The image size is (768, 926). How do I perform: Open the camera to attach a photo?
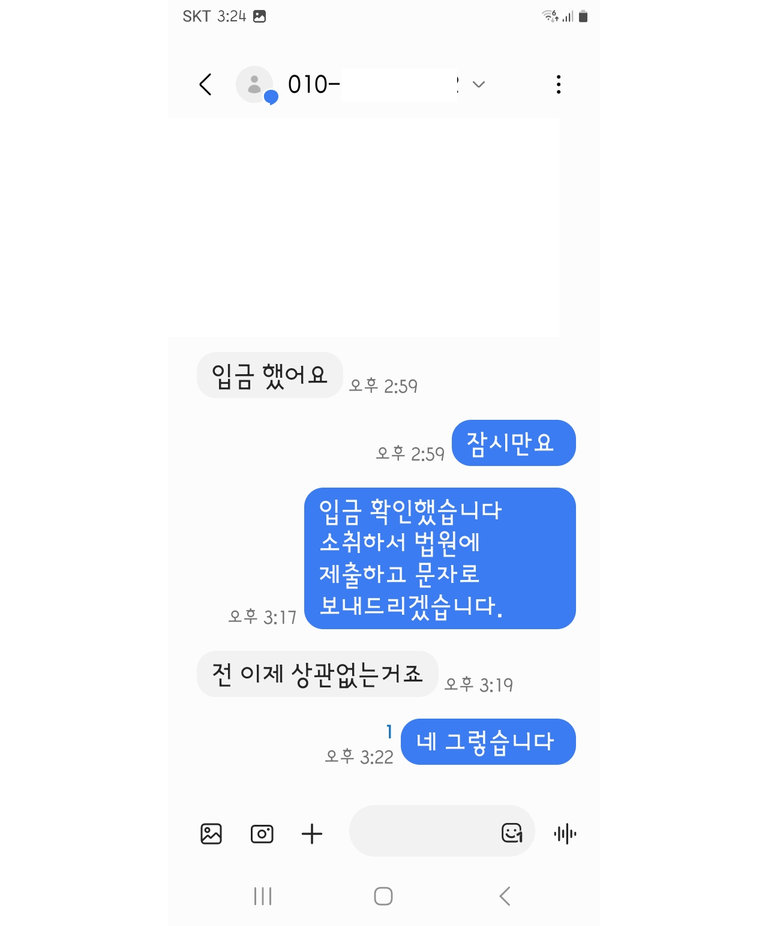pos(262,833)
